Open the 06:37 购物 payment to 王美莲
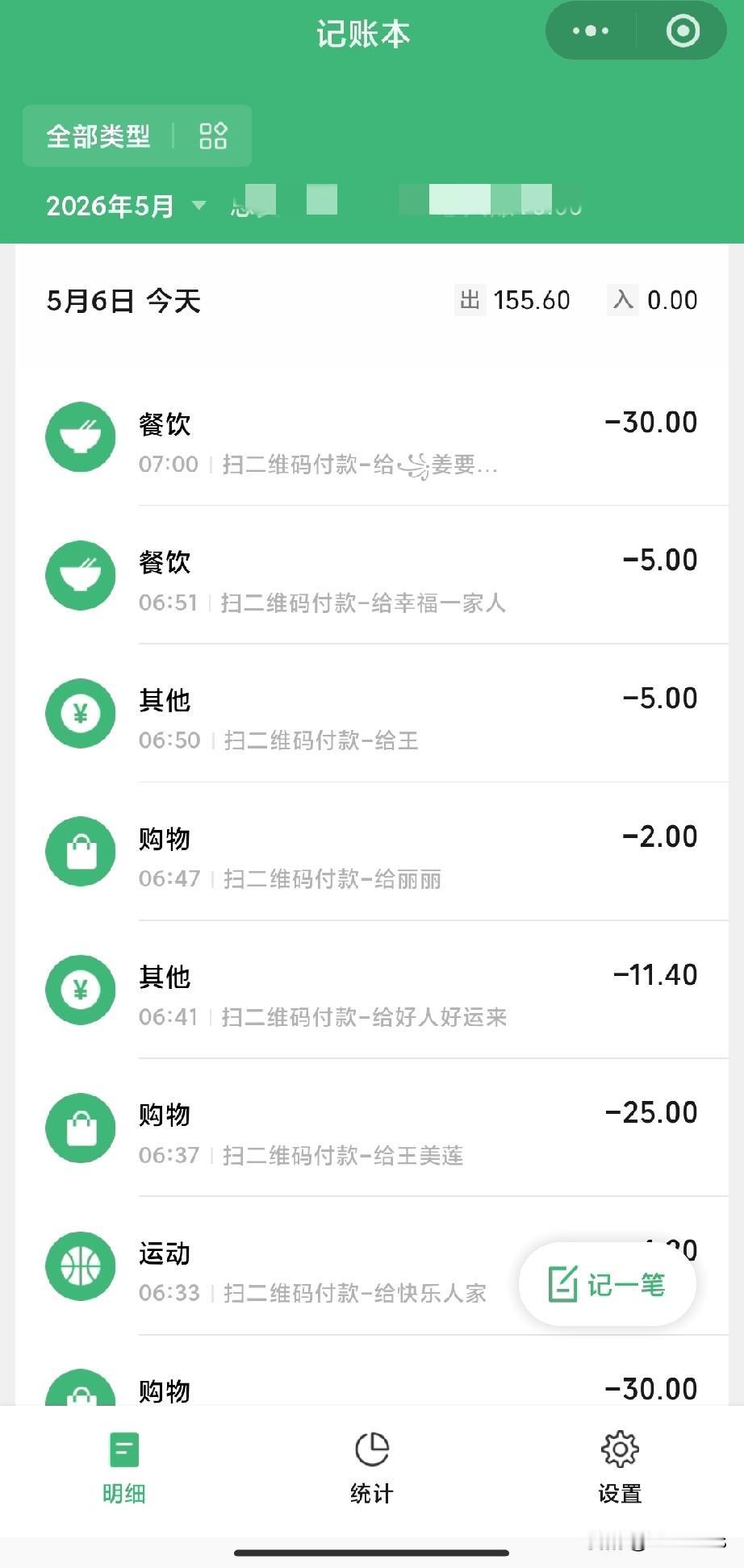This screenshot has height=1568, width=744. click(371, 1128)
